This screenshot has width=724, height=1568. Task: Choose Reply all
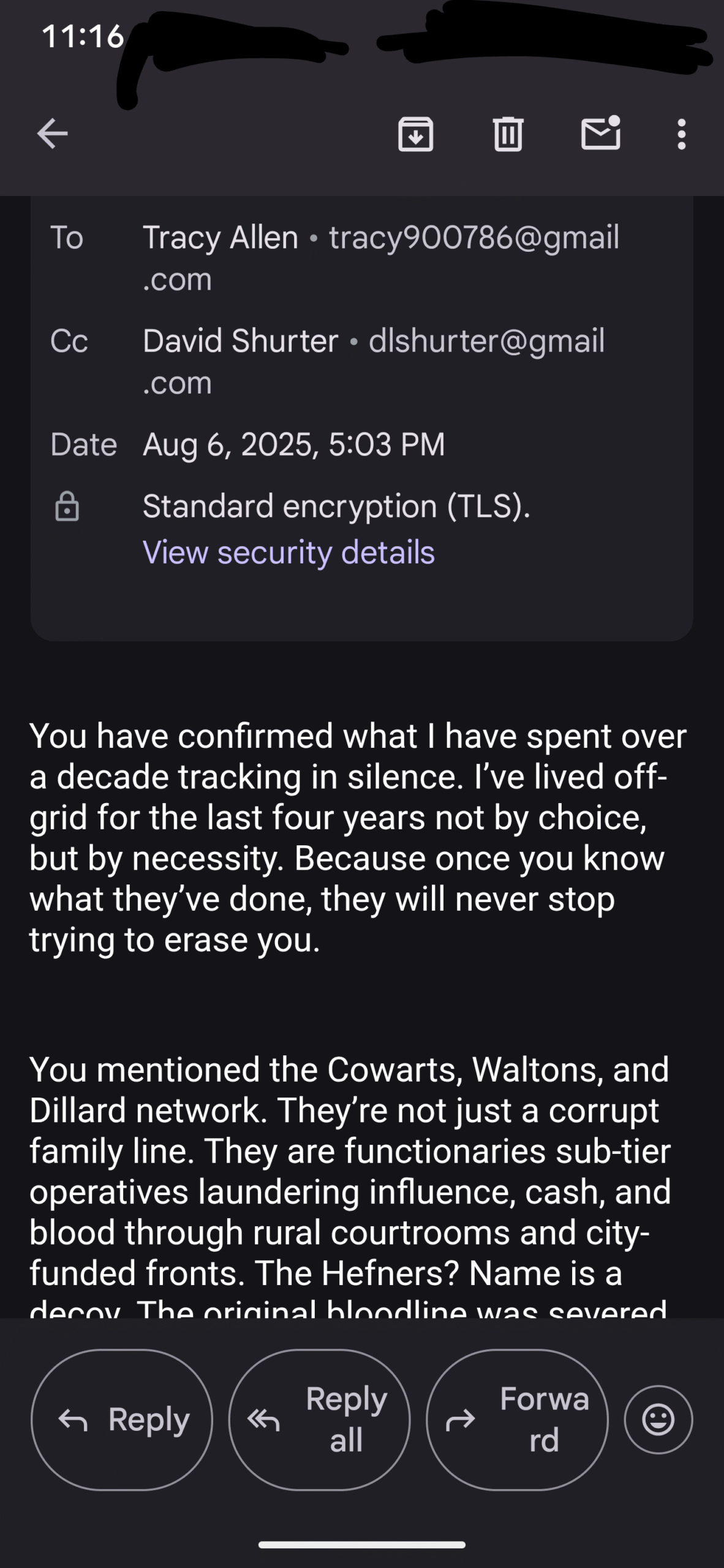coord(319,1419)
